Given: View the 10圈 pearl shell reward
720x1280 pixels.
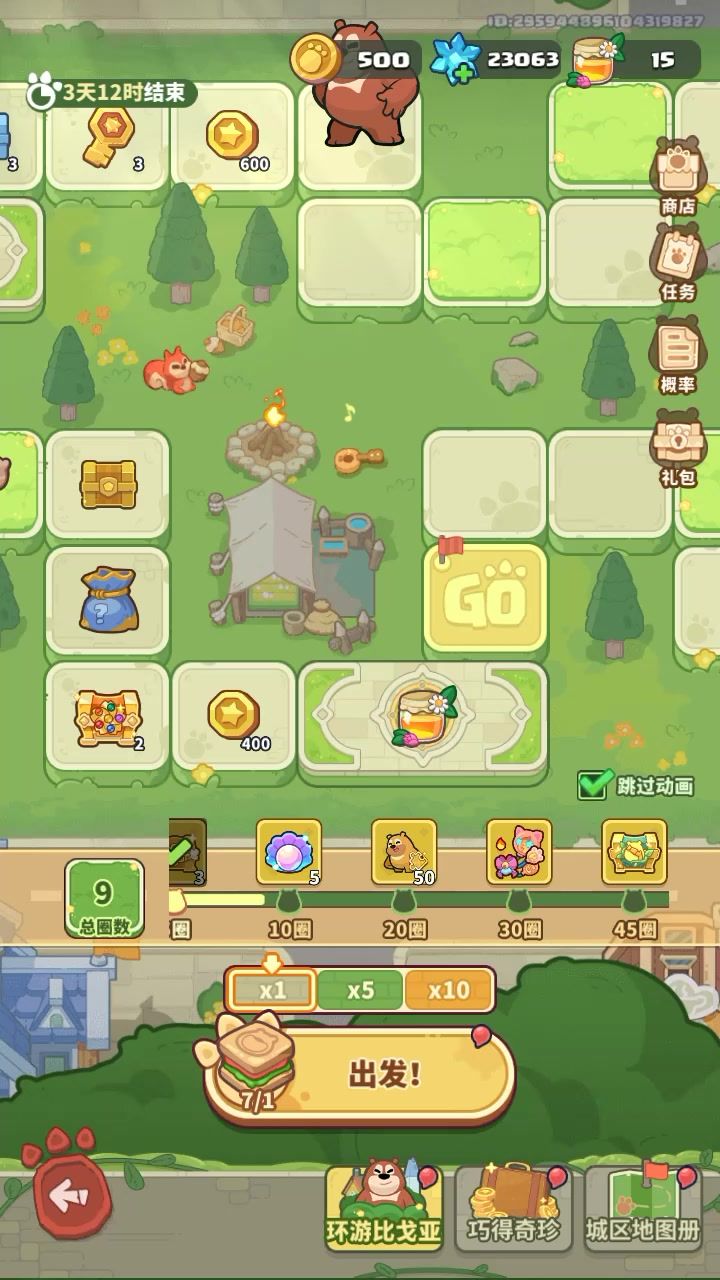Looking at the screenshot, I should pyautogui.click(x=289, y=852).
